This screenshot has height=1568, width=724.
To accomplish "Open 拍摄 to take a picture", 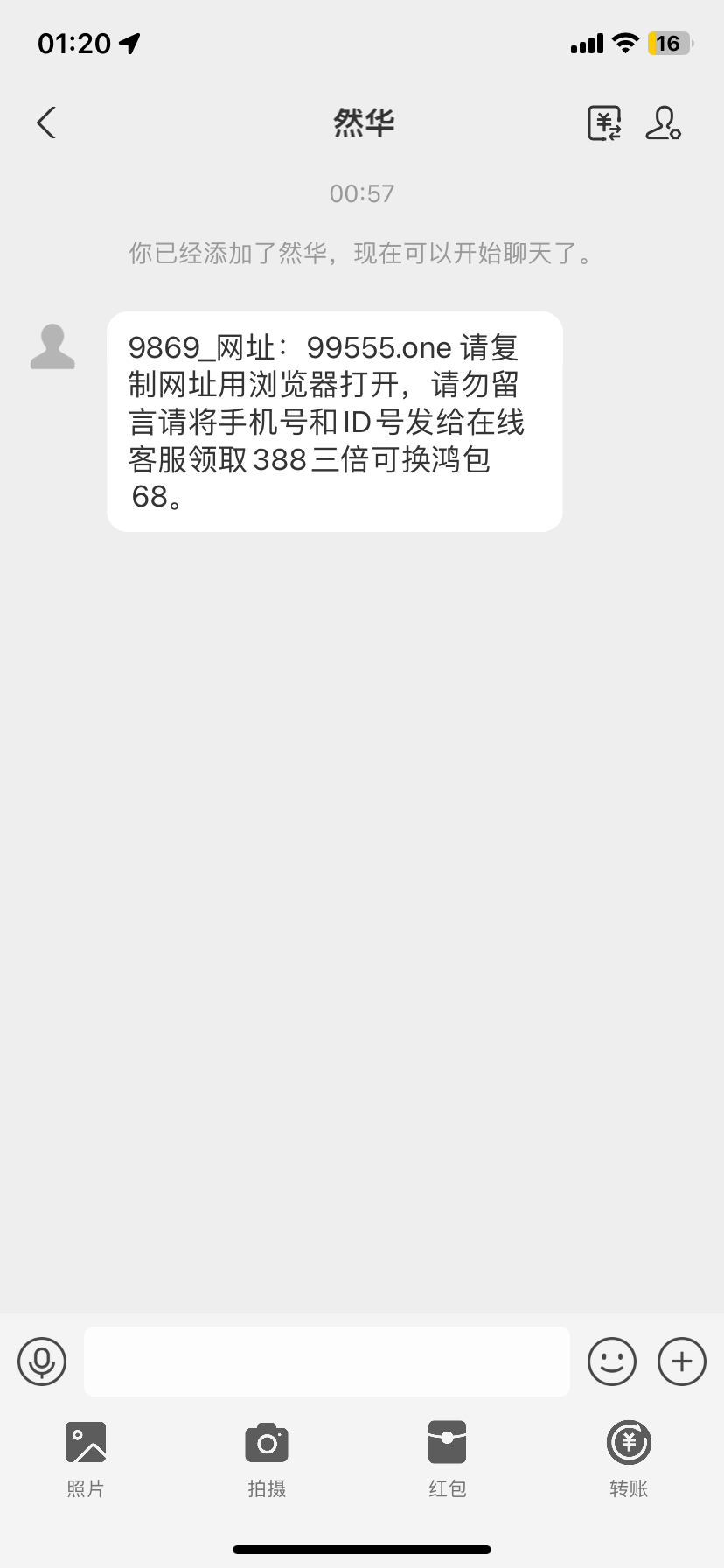I will pos(267,1458).
